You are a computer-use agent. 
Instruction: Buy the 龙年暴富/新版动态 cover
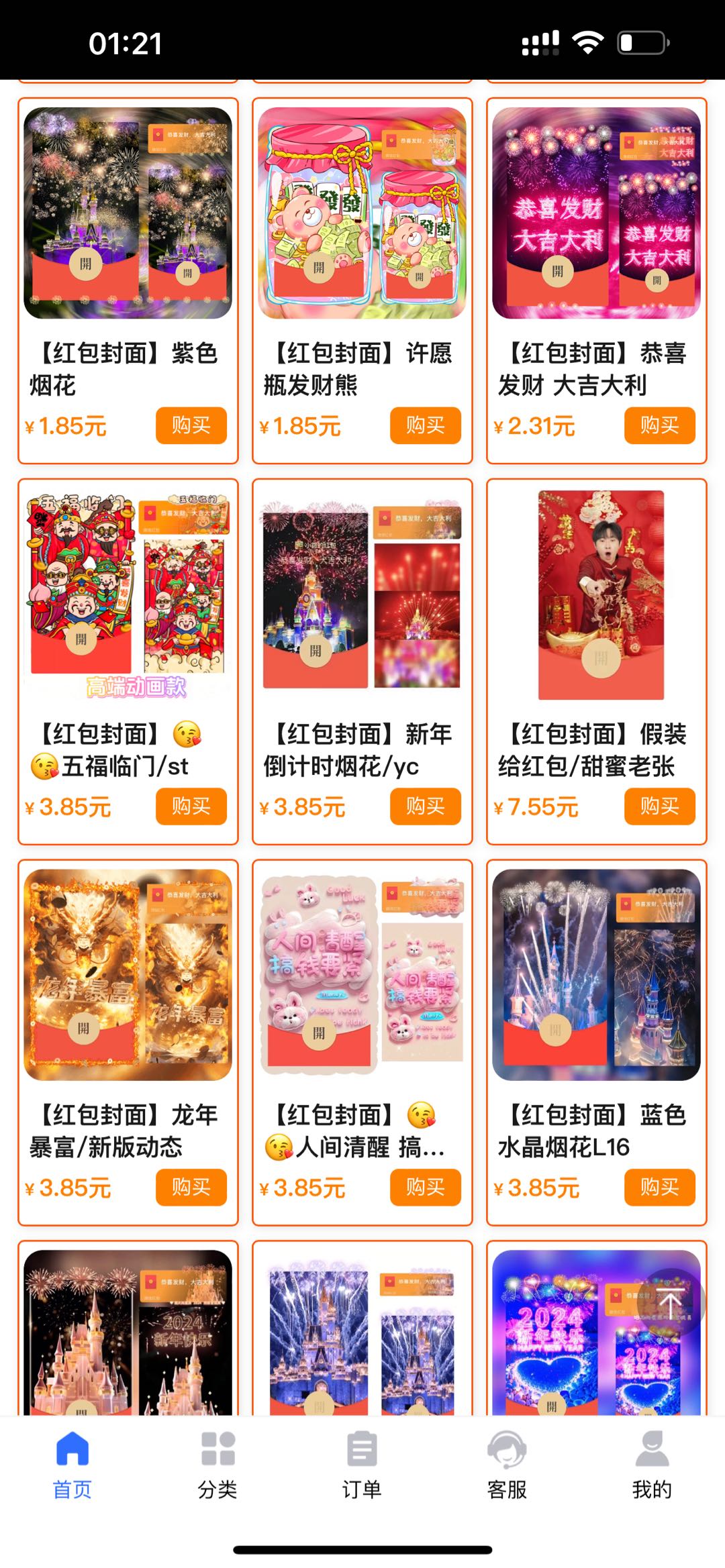(x=191, y=1187)
